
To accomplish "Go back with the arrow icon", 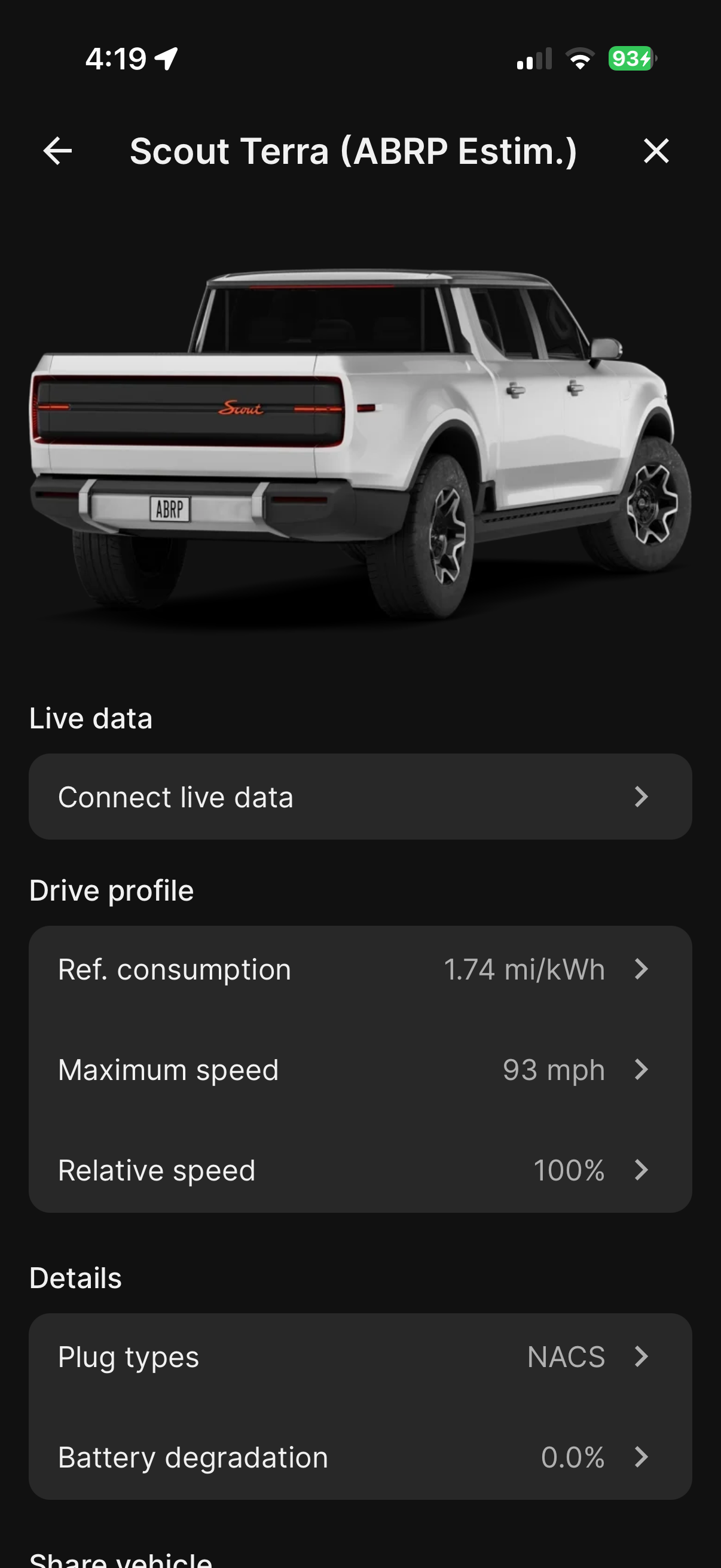I will click(x=58, y=151).
